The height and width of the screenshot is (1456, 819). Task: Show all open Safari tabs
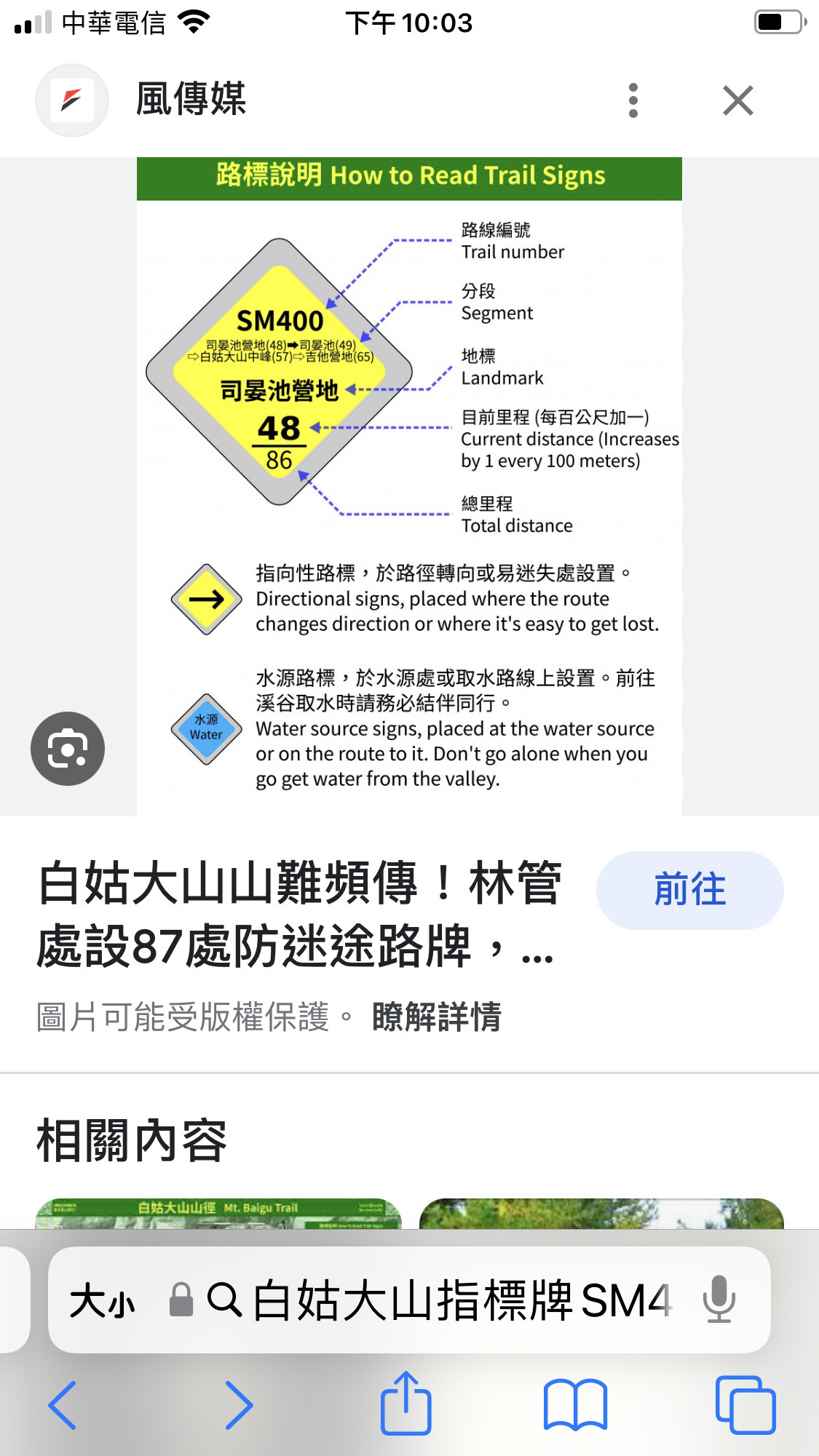[745, 1404]
